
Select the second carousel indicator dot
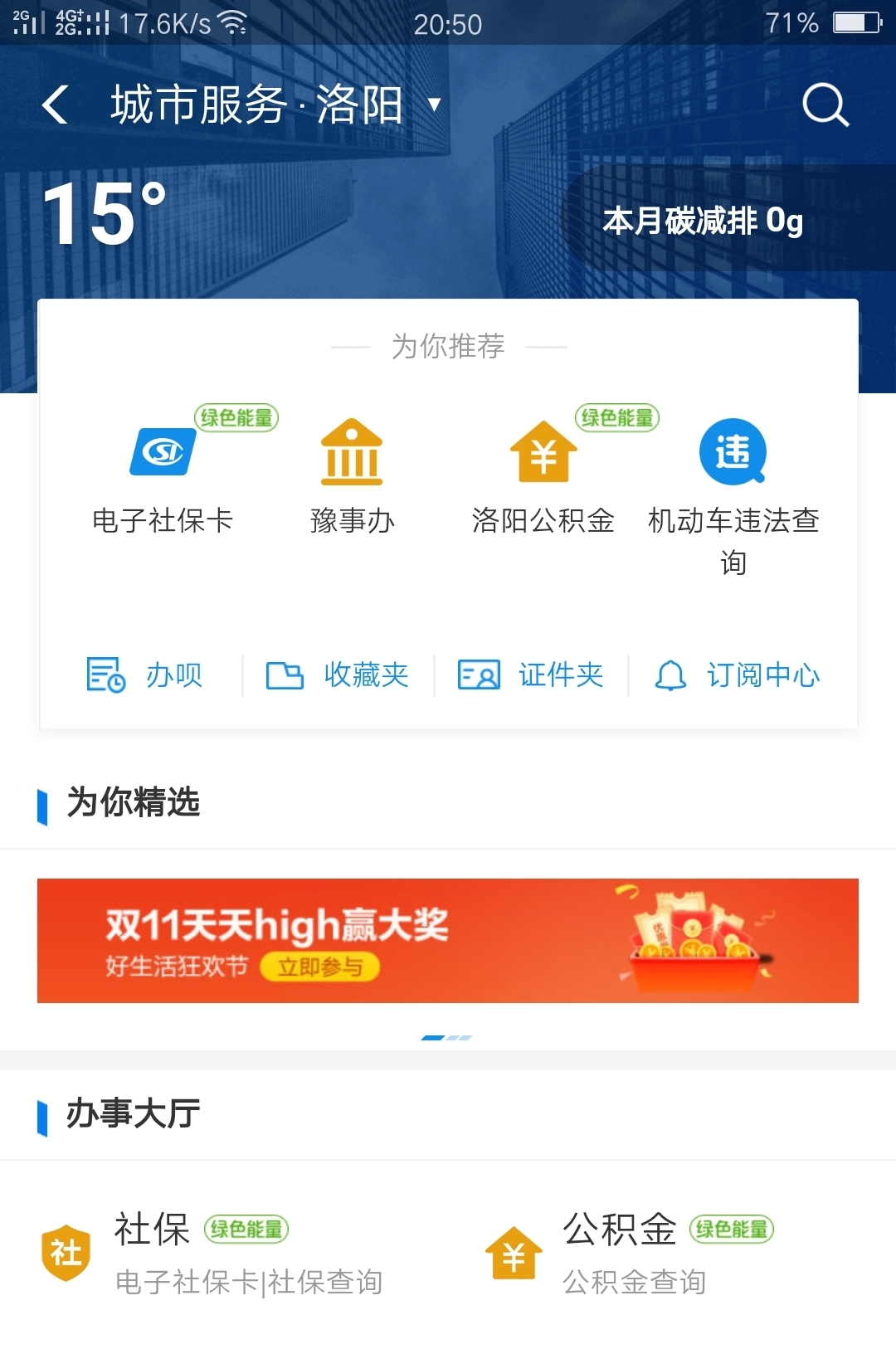coord(452,1036)
